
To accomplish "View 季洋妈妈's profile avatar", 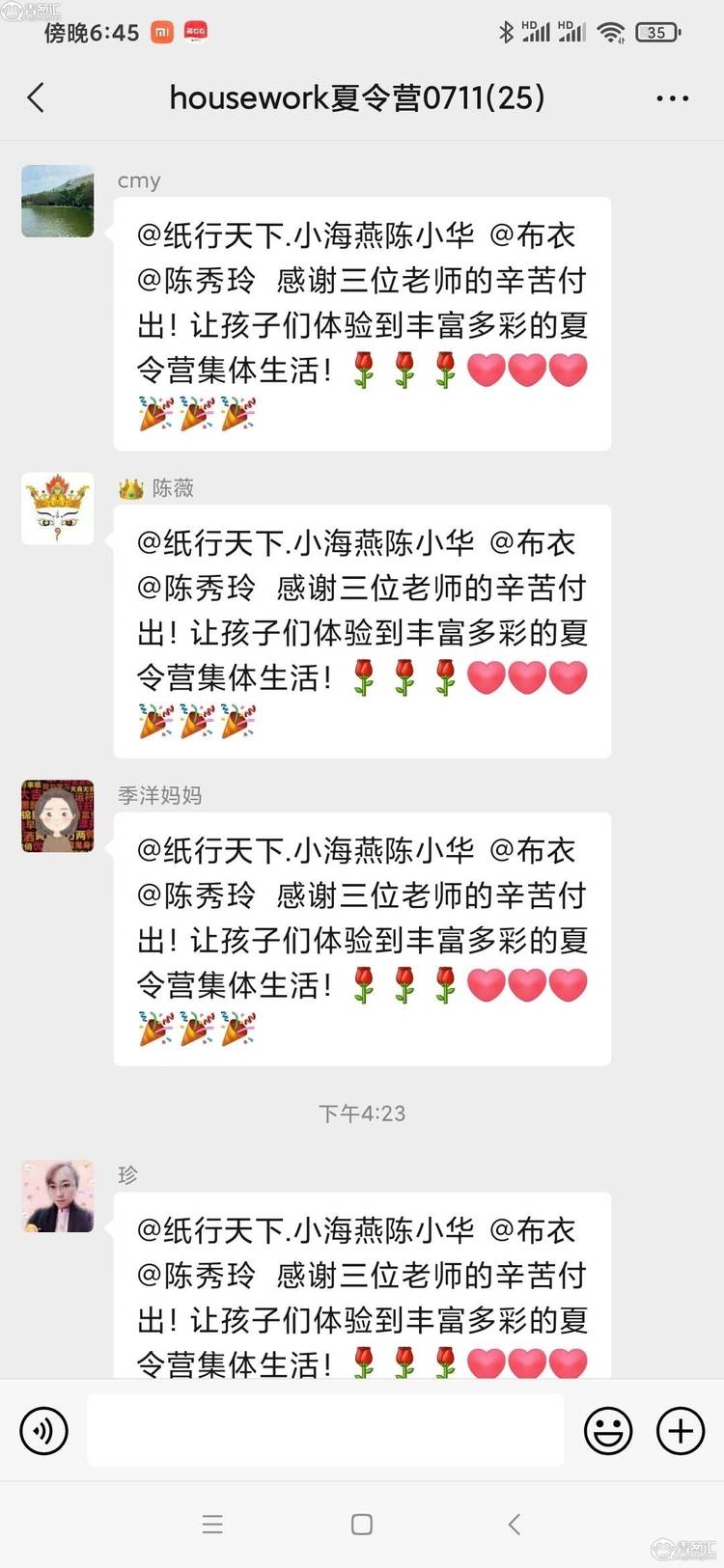I will coord(58,816).
